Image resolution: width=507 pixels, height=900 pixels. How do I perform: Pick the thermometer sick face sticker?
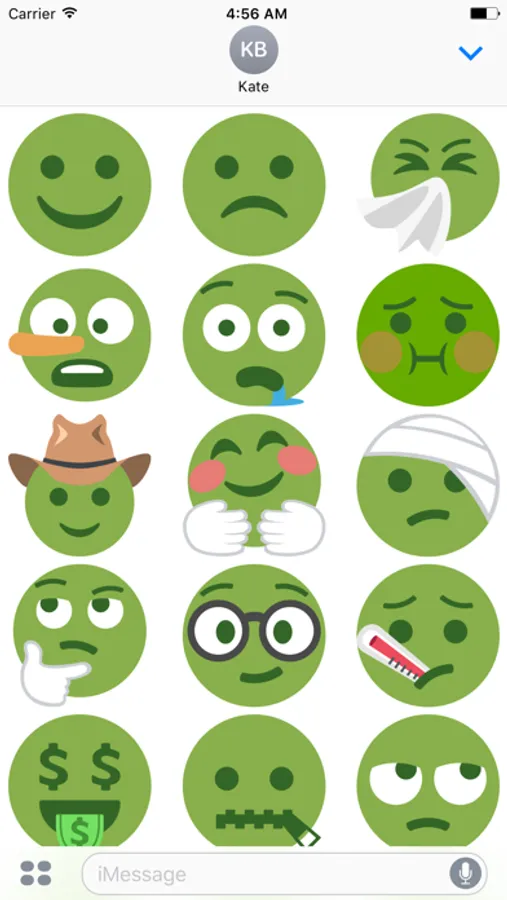point(428,635)
